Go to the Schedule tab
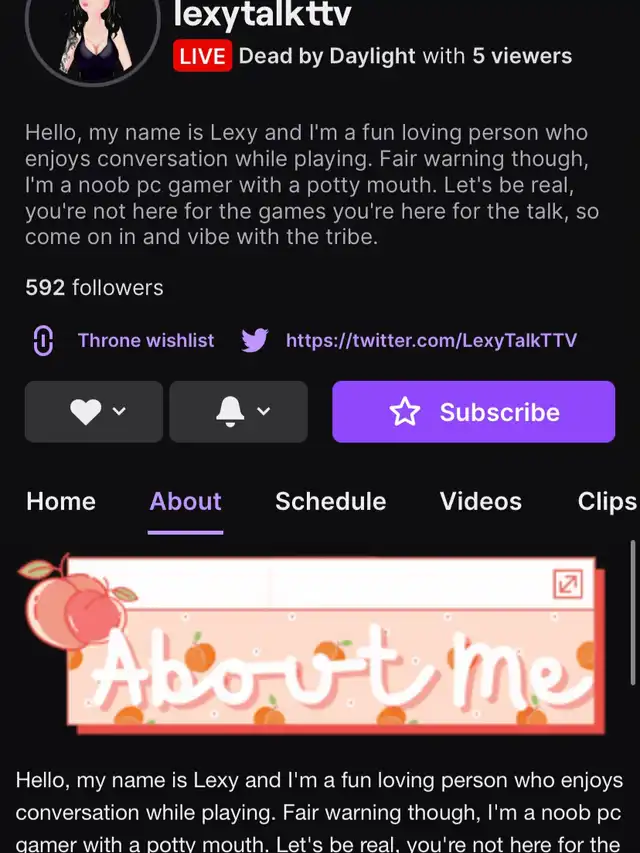The image size is (640, 853). coord(331,501)
